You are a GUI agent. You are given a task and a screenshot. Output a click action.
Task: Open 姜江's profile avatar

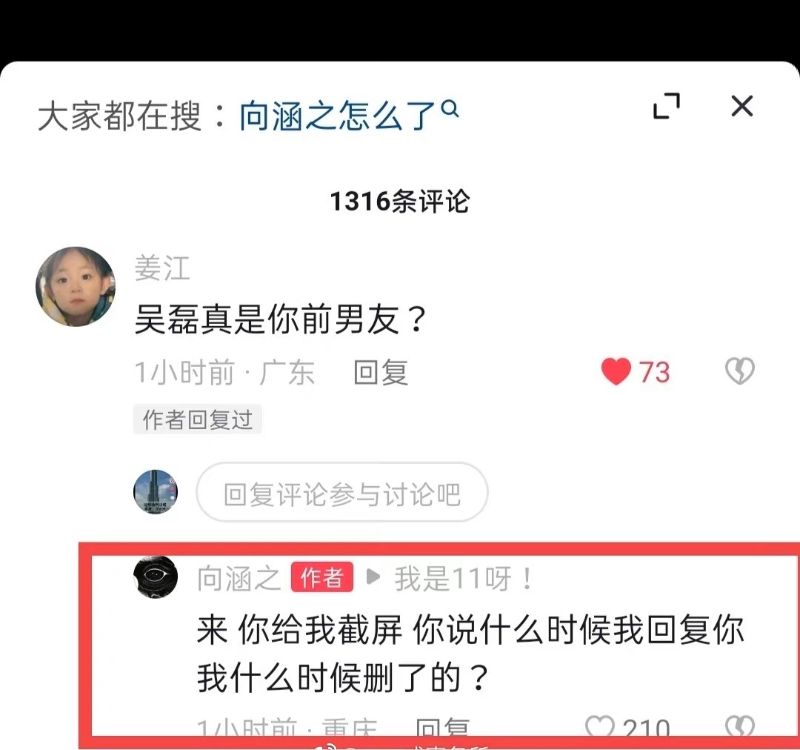pos(75,287)
